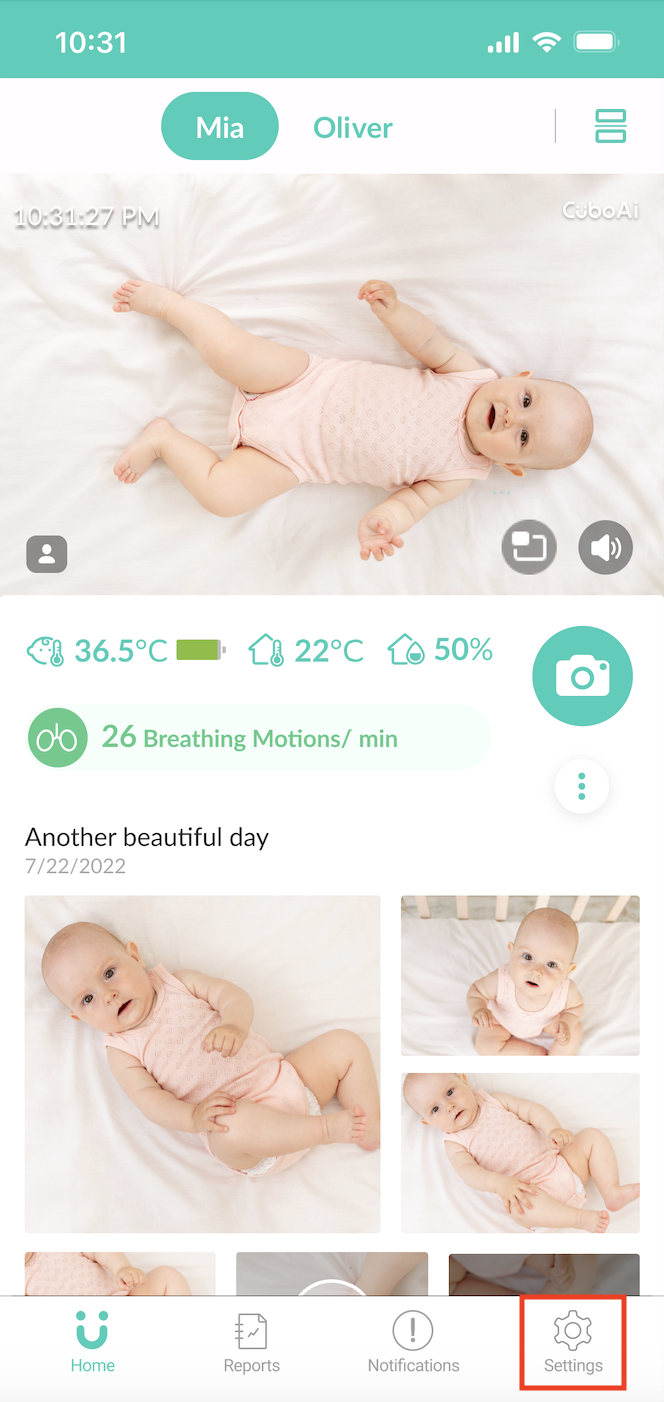Go to the Reports tab

click(x=251, y=1343)
